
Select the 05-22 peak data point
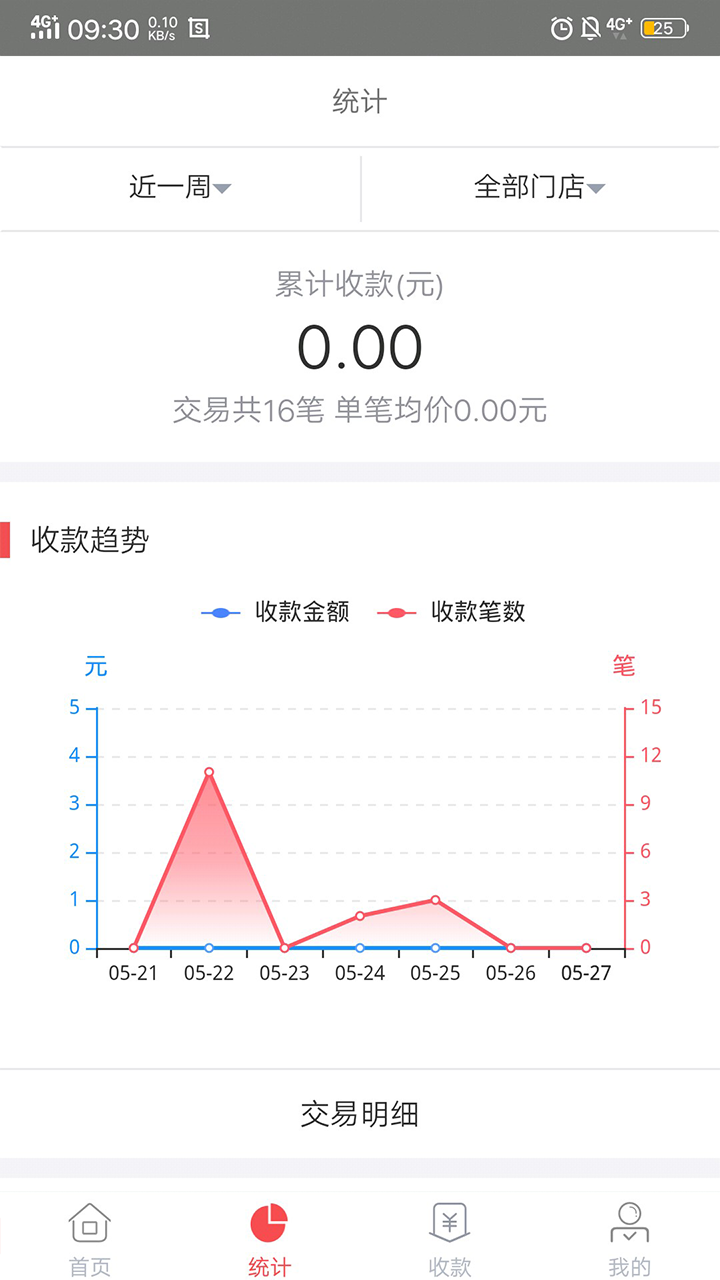tap(208, 771)
